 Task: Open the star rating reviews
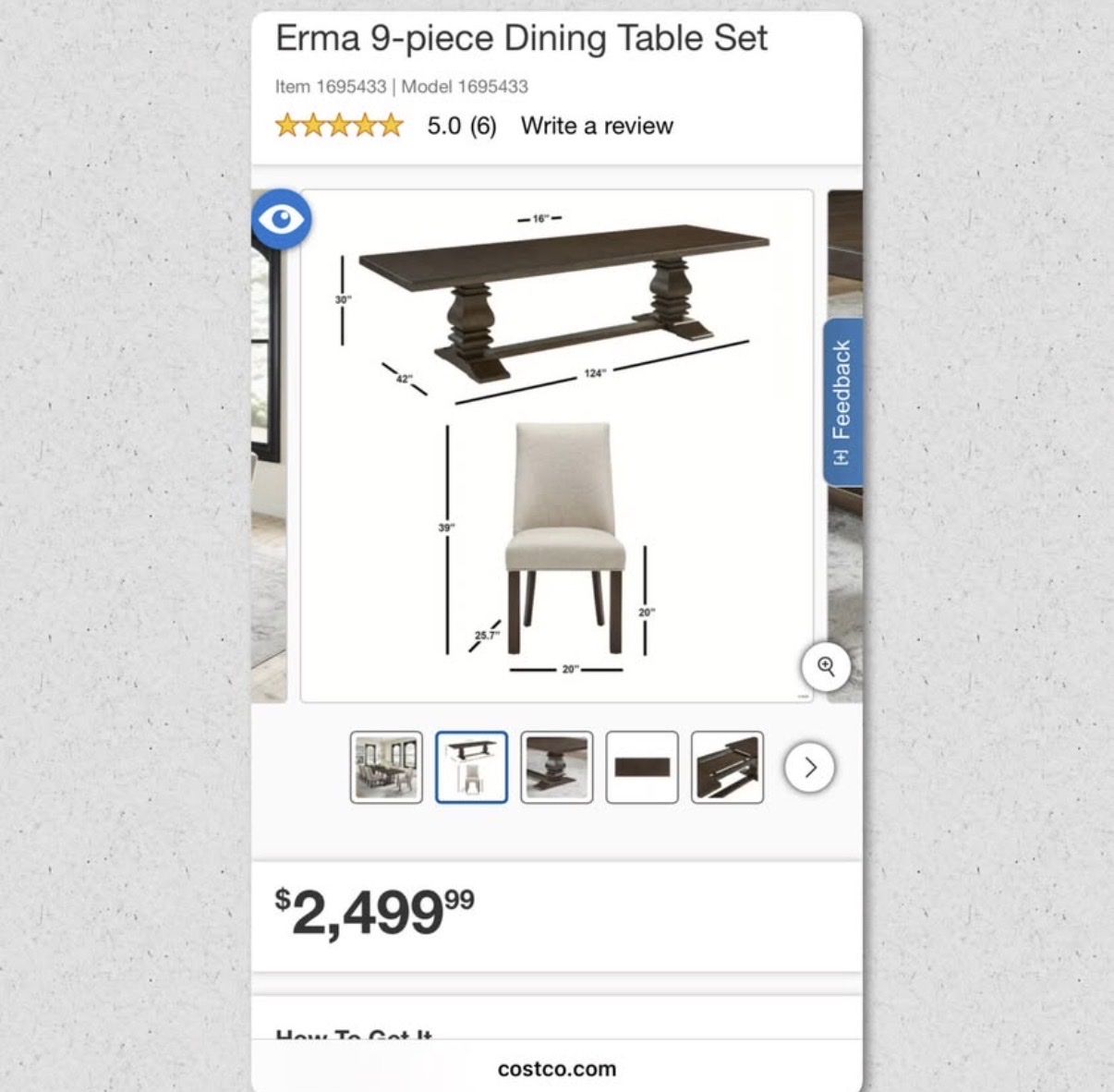tap(340, 126)
